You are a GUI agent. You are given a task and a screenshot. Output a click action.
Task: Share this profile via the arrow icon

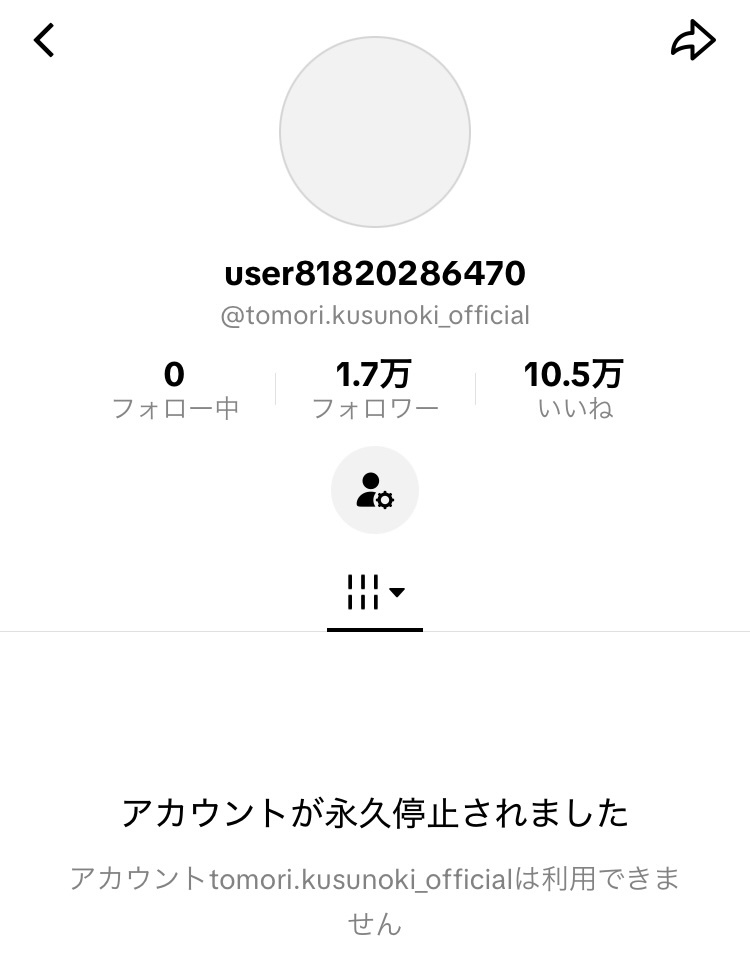click(692, 41)
